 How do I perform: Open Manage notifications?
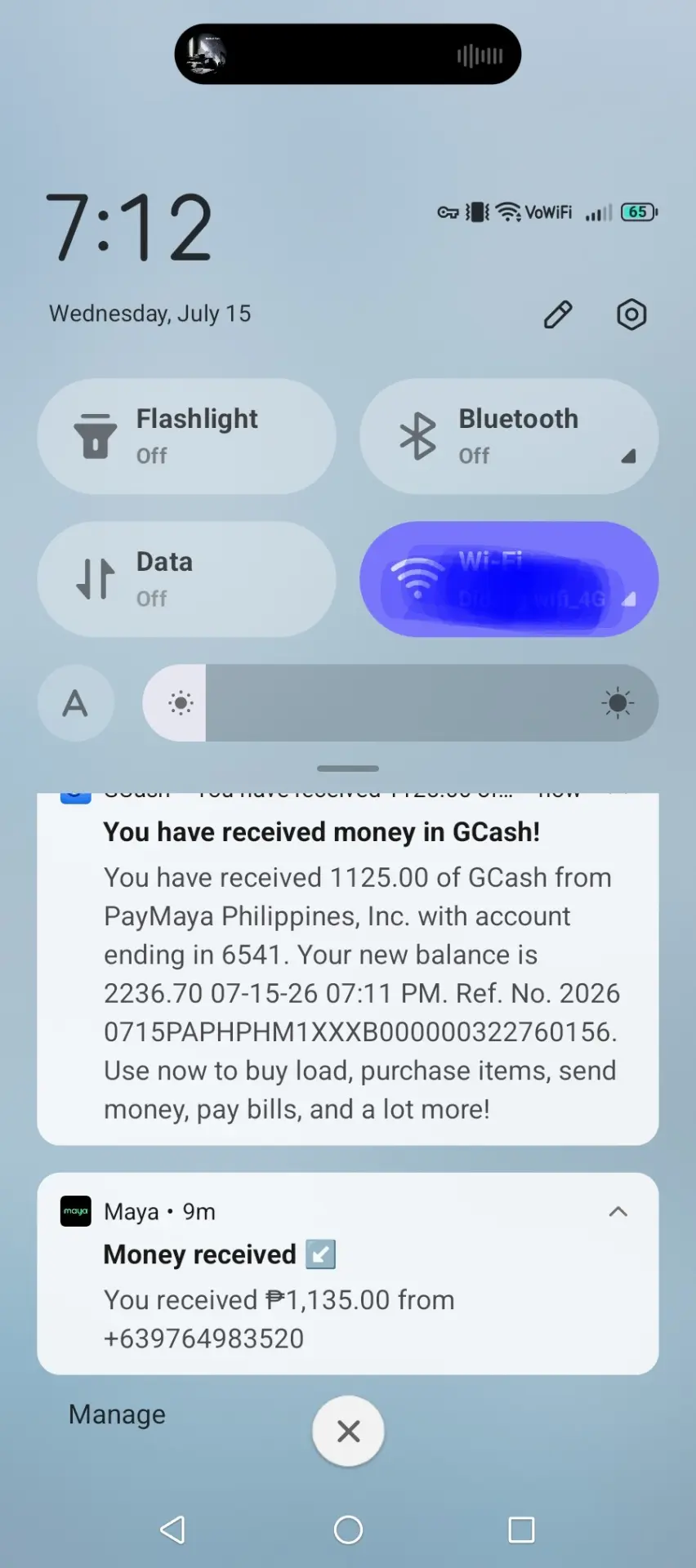point(117,1414)
